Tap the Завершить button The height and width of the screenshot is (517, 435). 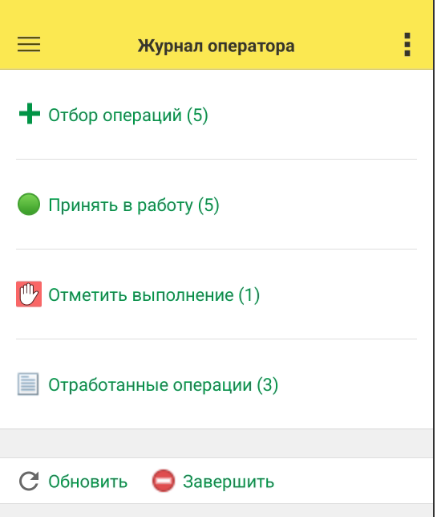pos(213,481)
